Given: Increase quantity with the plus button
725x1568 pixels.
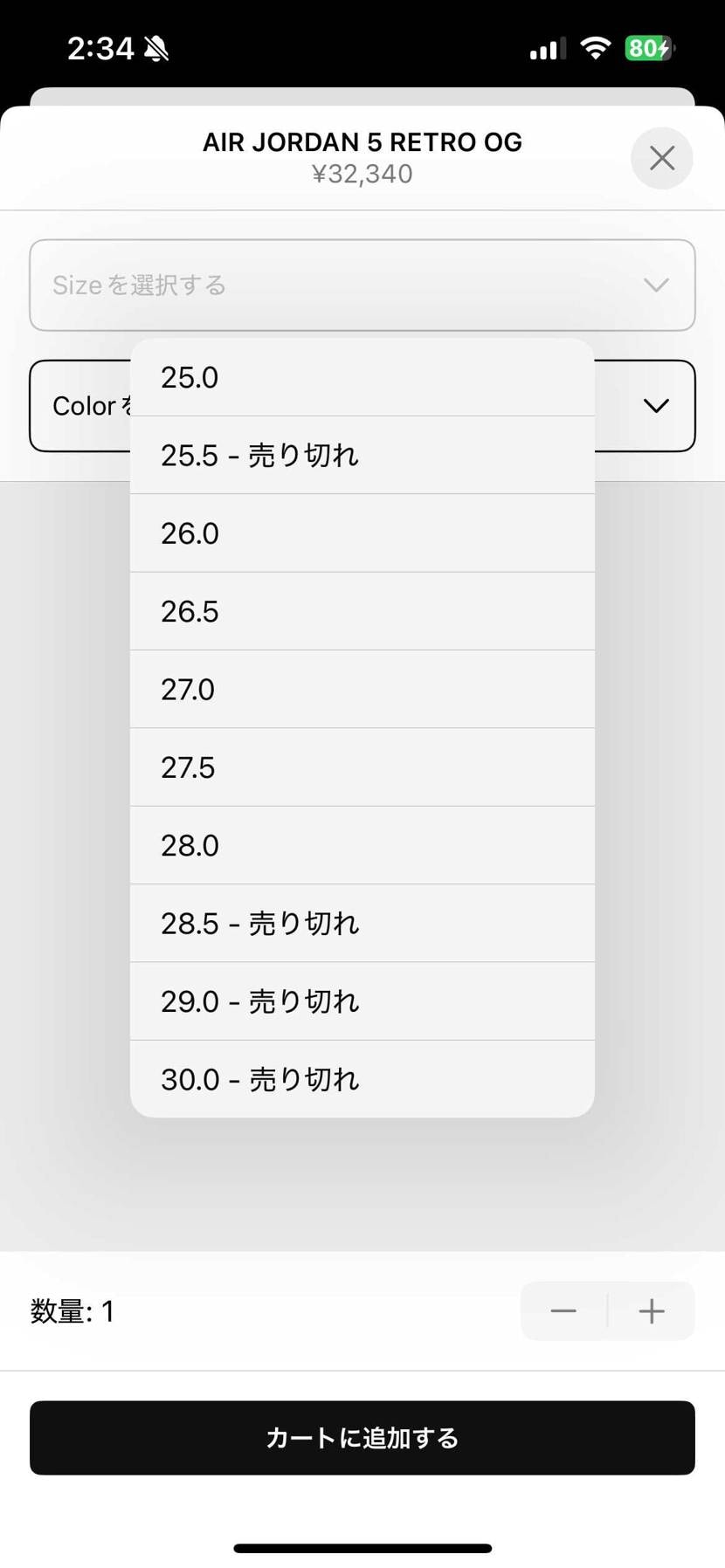Looking at the screenshot, I should pos(652,1310).
